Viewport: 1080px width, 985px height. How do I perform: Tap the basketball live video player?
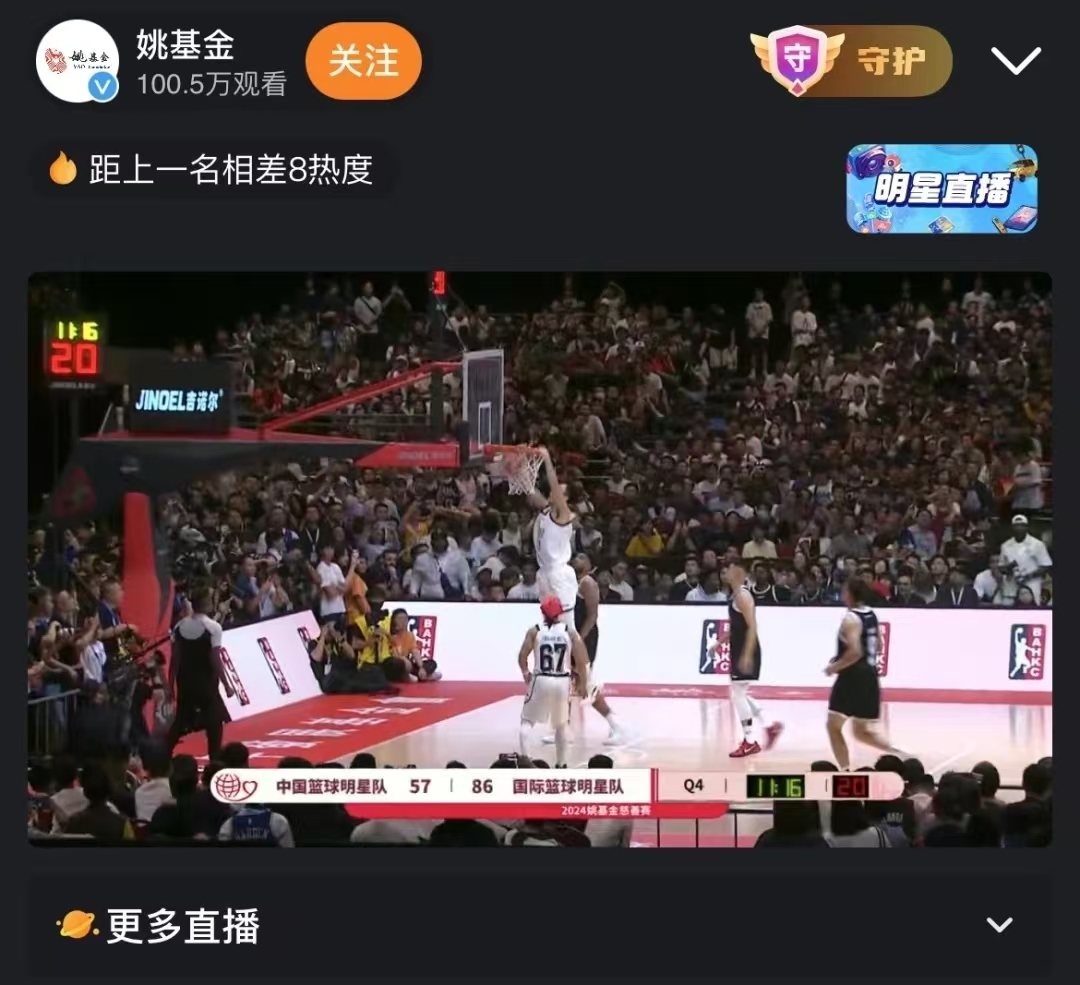click(539, 559)
